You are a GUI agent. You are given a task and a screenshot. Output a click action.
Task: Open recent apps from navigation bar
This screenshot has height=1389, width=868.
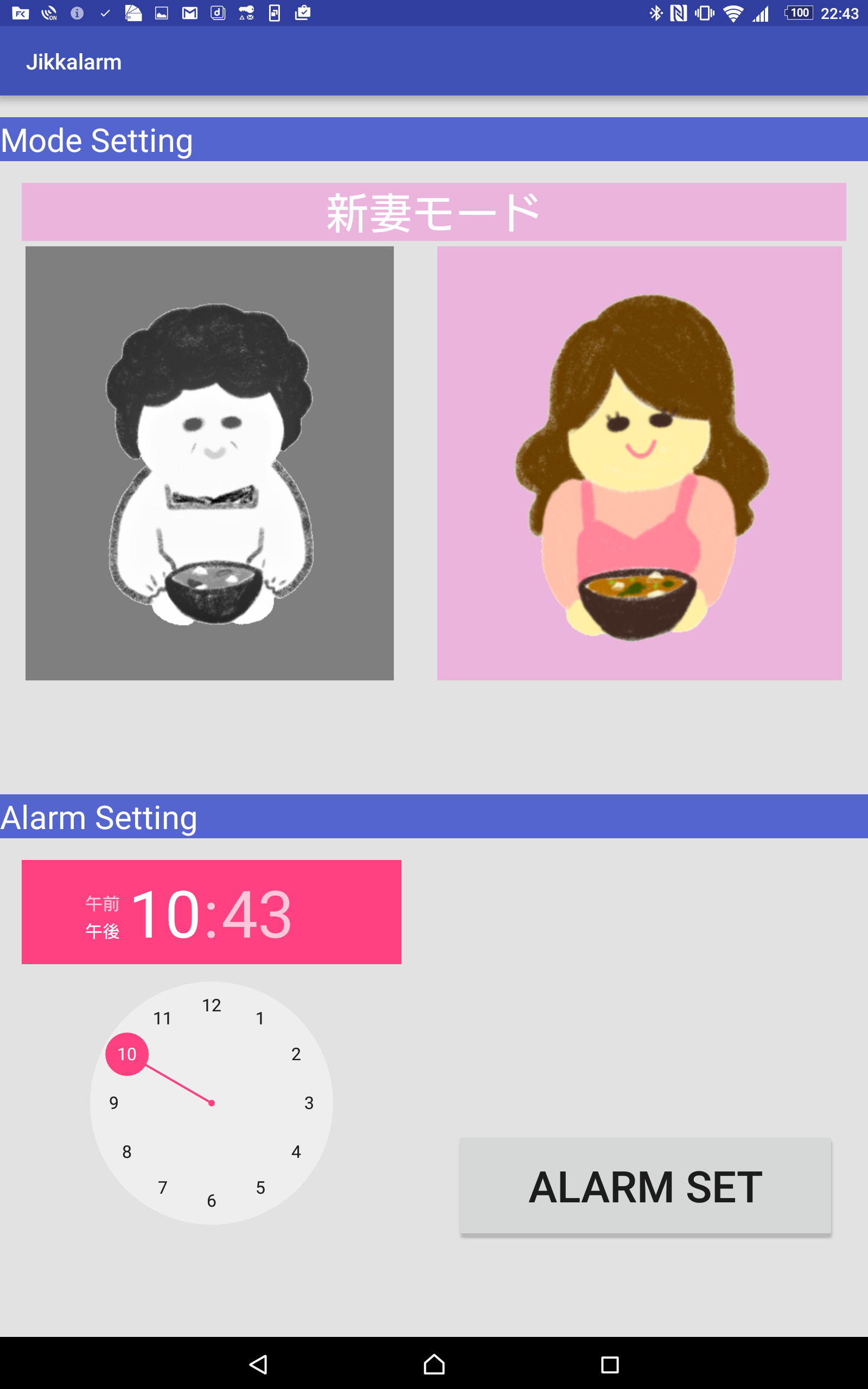pyautogui.click(x=609, y=1365)
